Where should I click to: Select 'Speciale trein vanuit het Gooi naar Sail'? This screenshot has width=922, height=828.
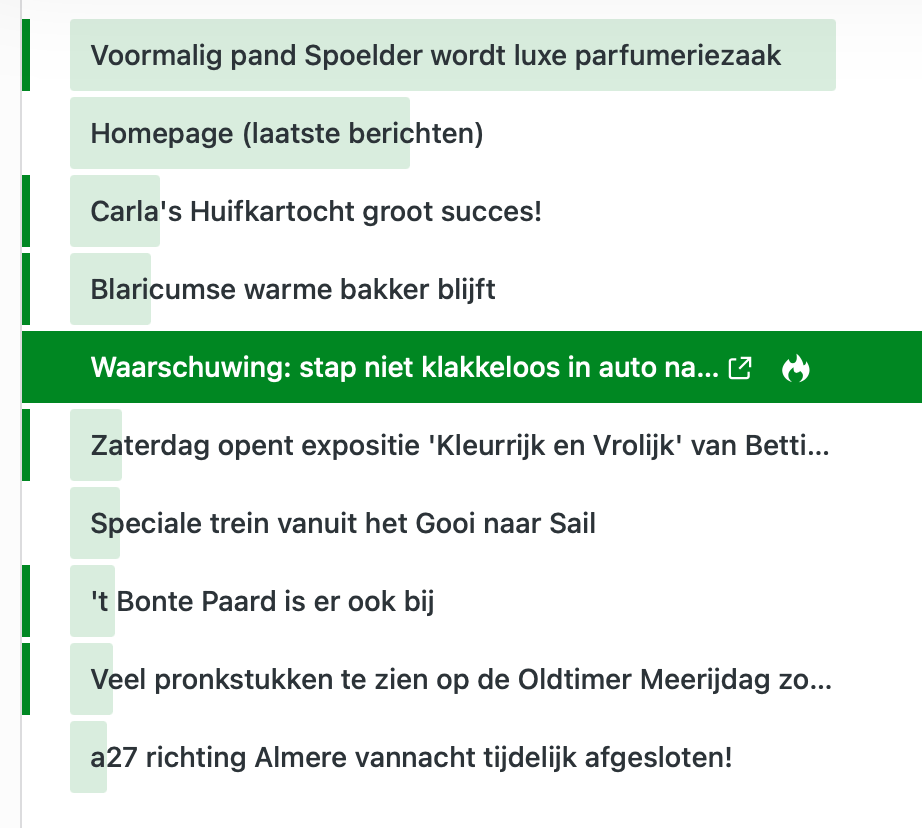click(x=343, y=523)
